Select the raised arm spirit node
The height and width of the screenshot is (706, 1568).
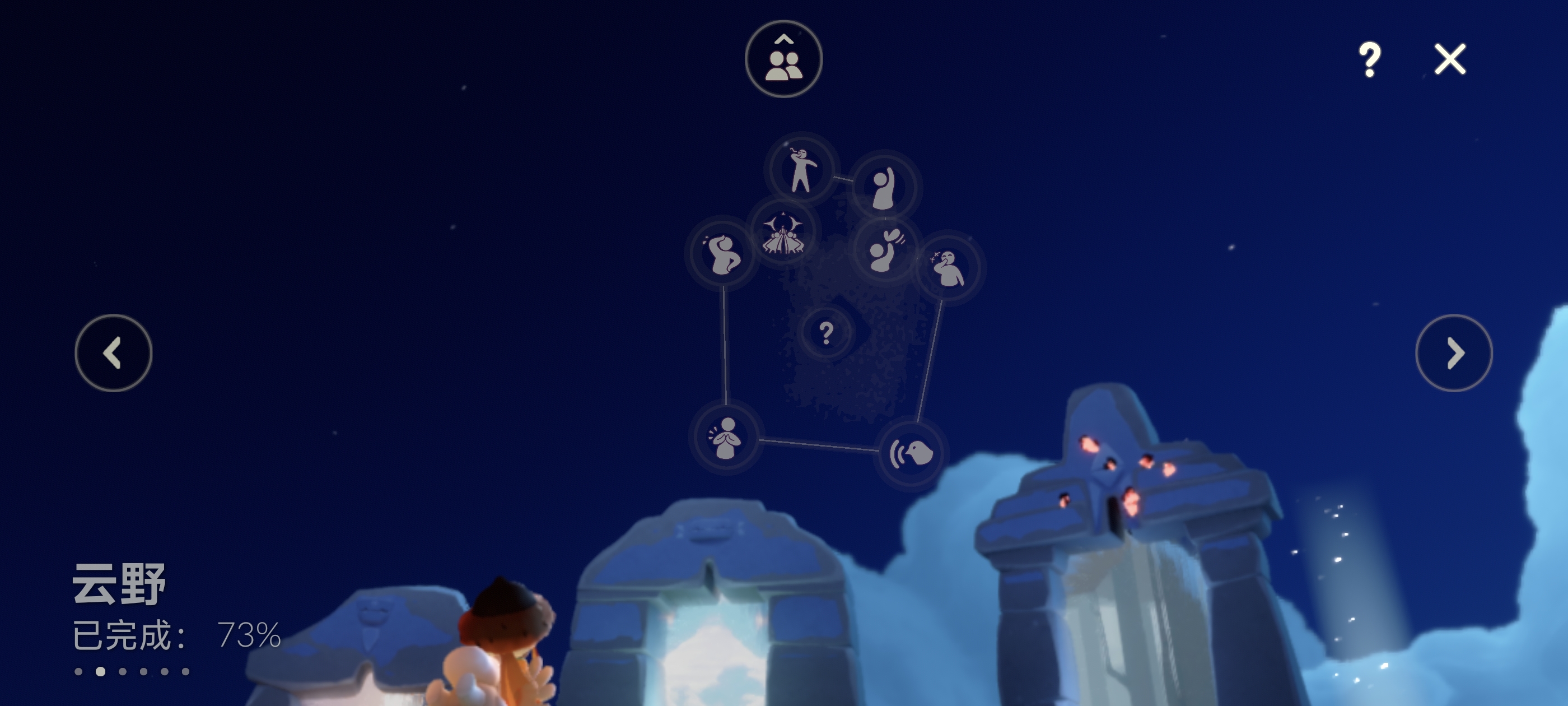tap(884, 187)
